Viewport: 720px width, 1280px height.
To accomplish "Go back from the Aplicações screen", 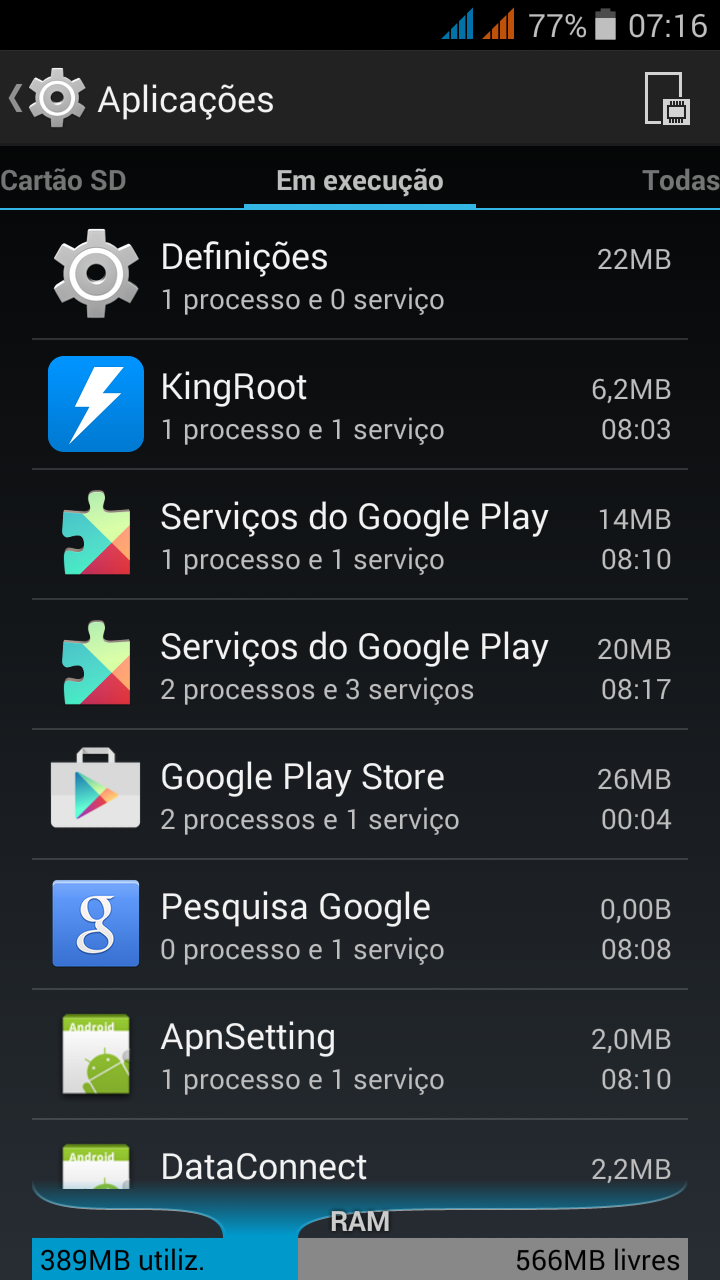I will [x=45, y=99].
